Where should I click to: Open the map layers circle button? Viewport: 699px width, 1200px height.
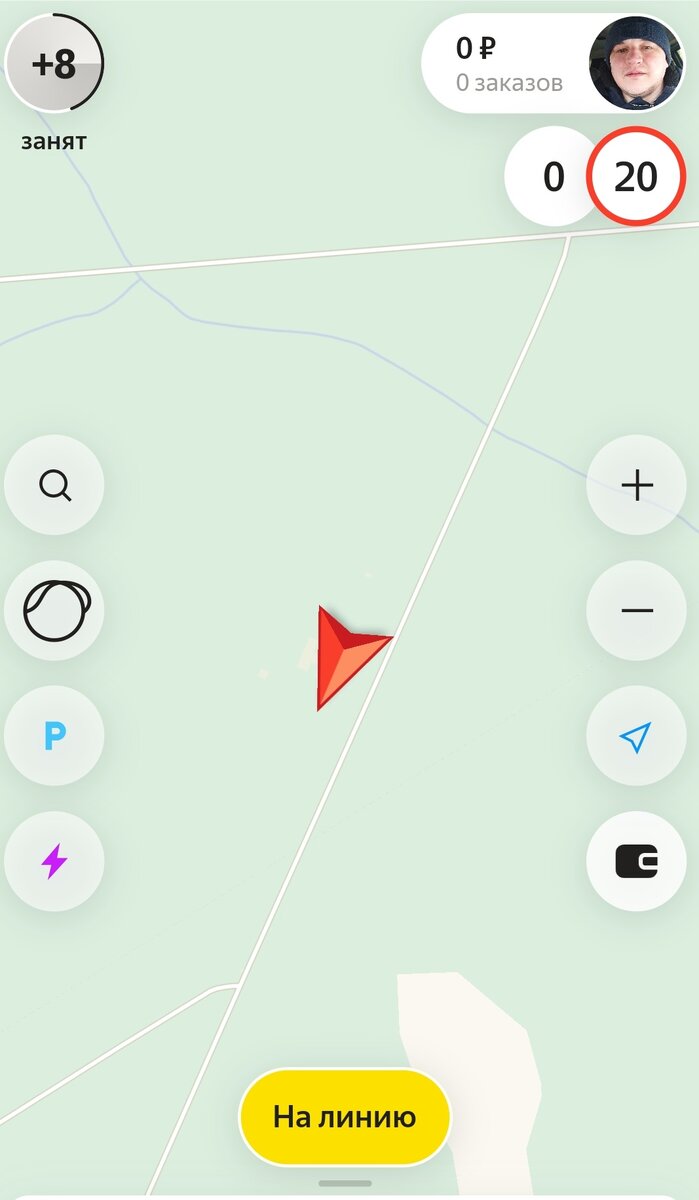[x=55, y=610]
